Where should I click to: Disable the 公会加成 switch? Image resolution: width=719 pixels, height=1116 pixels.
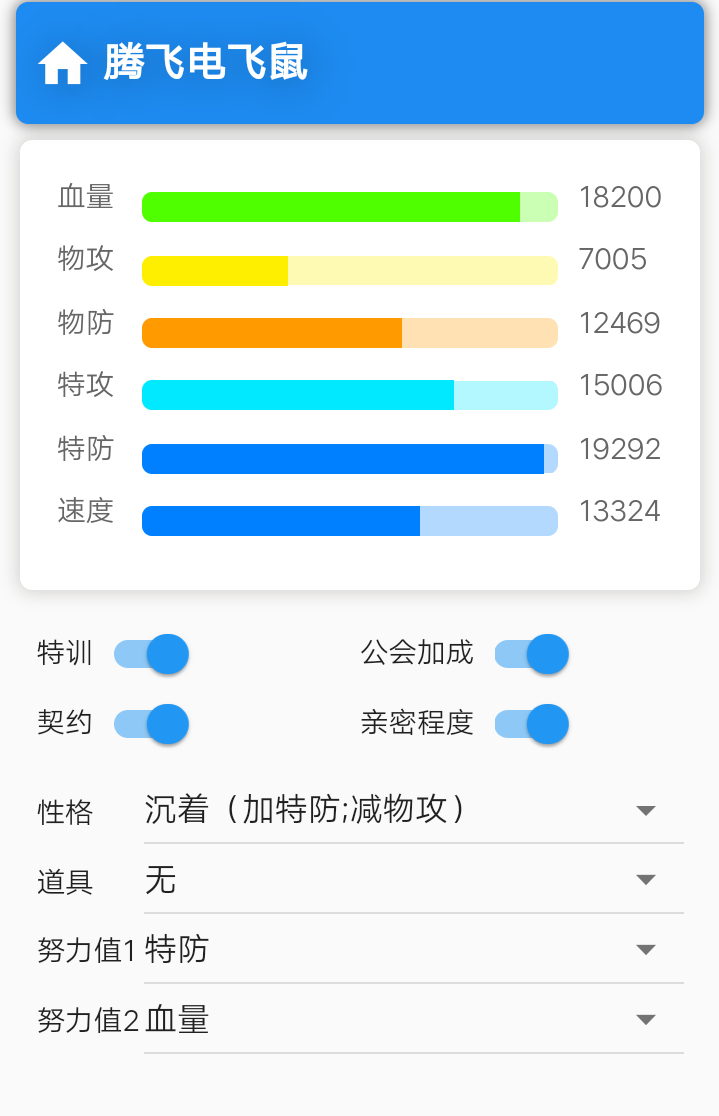click(x=532, y=655)
